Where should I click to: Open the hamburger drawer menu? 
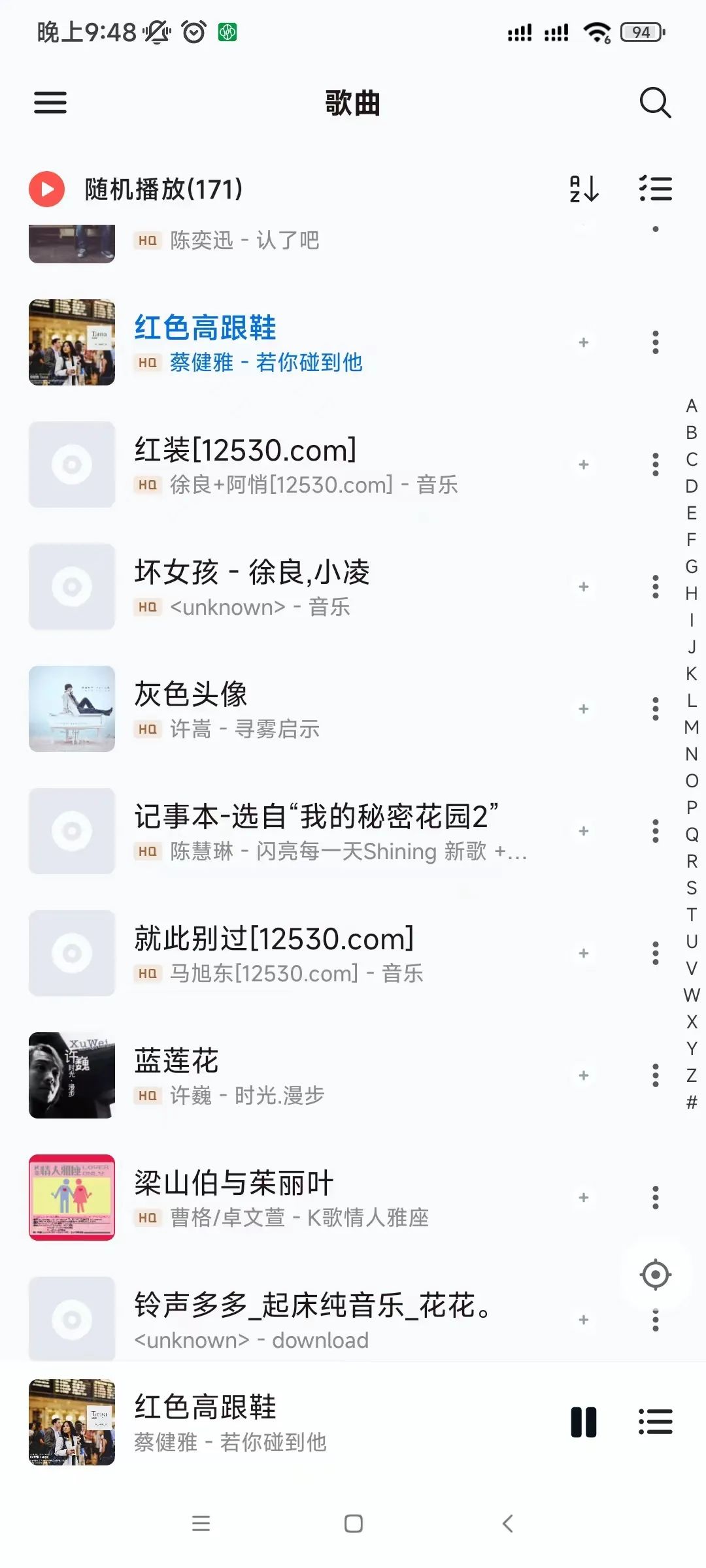click(50, 103)
